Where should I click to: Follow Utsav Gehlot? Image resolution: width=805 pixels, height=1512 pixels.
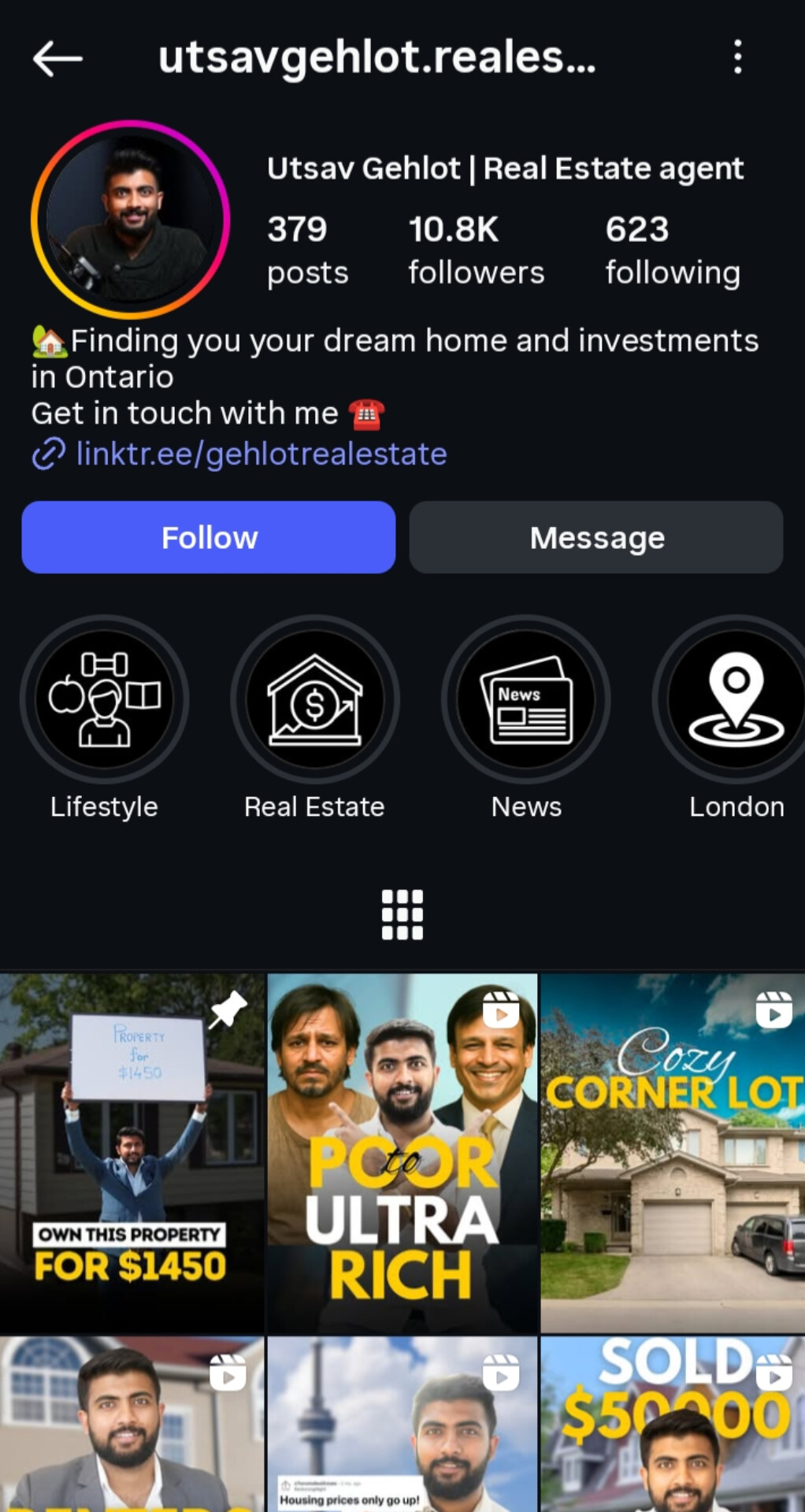point(209,538)
